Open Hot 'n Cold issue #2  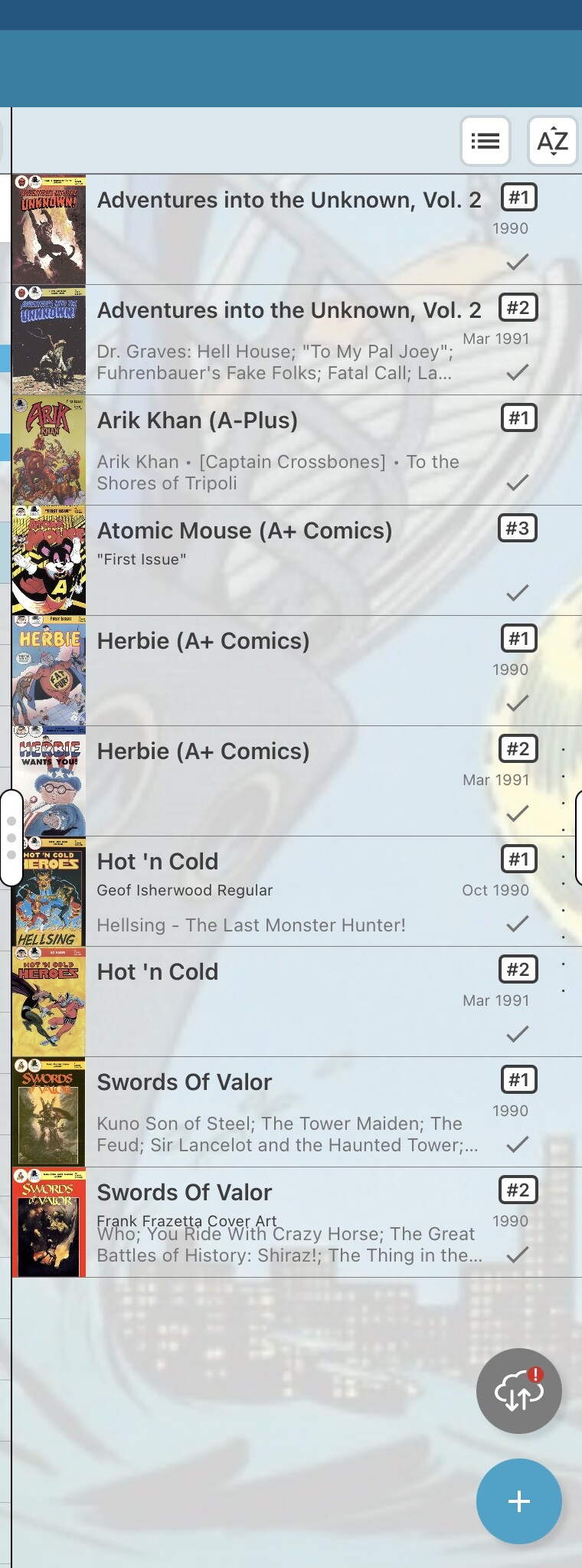tap(289, 1001)
